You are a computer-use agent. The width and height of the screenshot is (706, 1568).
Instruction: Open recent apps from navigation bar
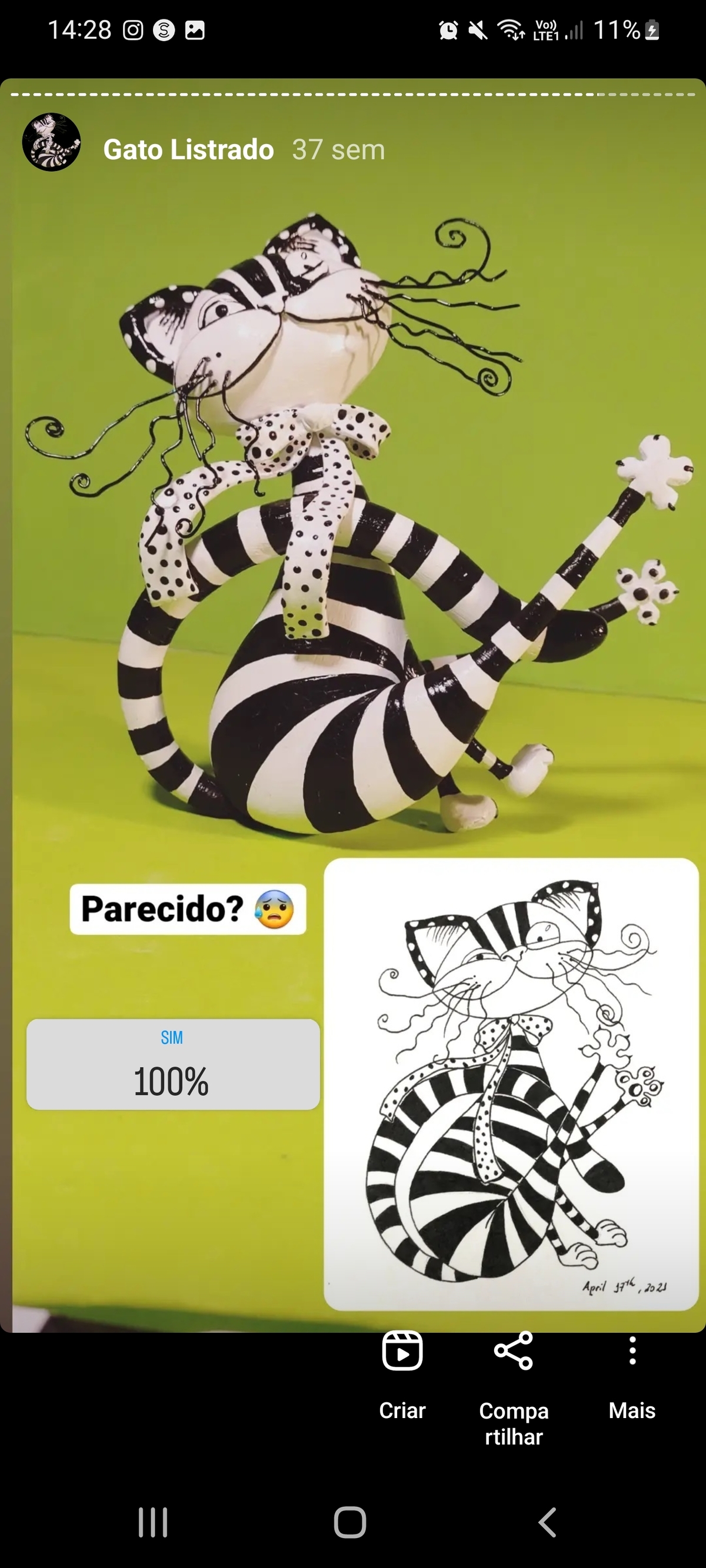click(x=152, y=1522)
